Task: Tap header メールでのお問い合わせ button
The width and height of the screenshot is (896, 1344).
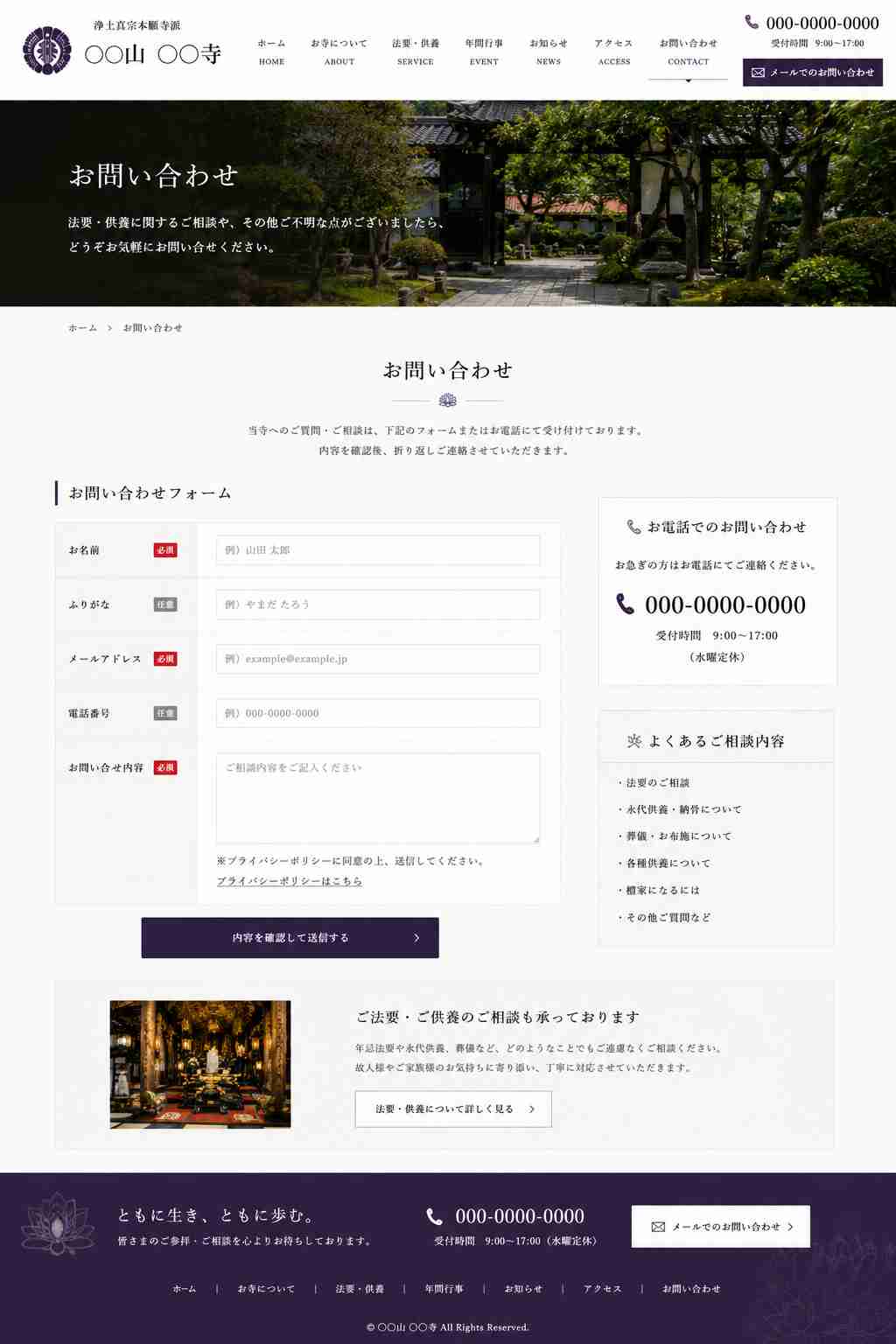Action: click(813, 73)
